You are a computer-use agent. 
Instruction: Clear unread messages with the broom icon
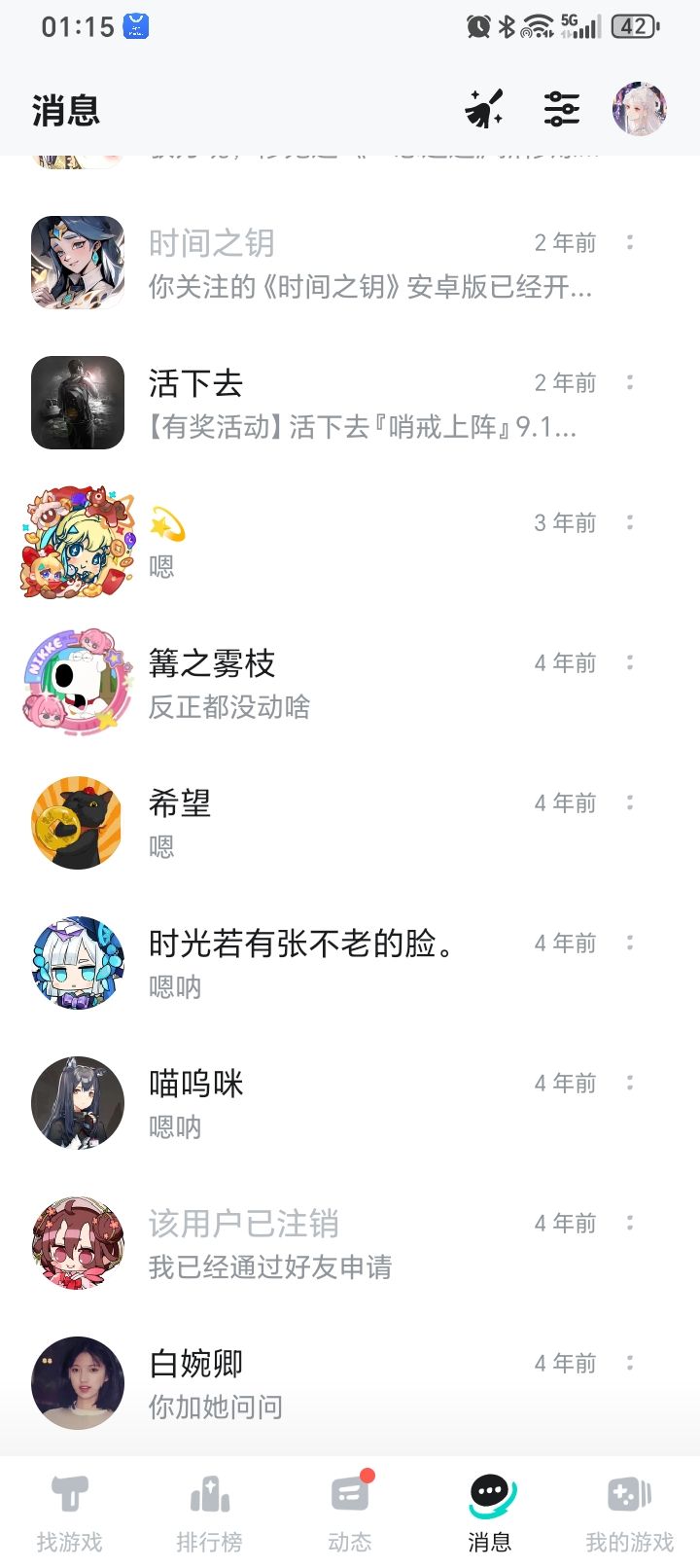pyautogui.click(x=484, y=109)
